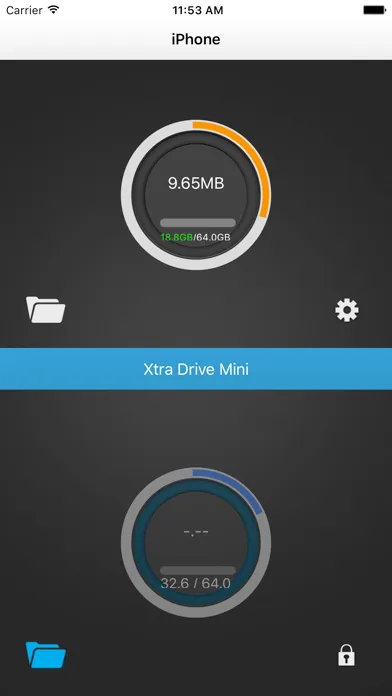Open the iPhone files folder icon

pyautogui.click(x=46, y=310)
